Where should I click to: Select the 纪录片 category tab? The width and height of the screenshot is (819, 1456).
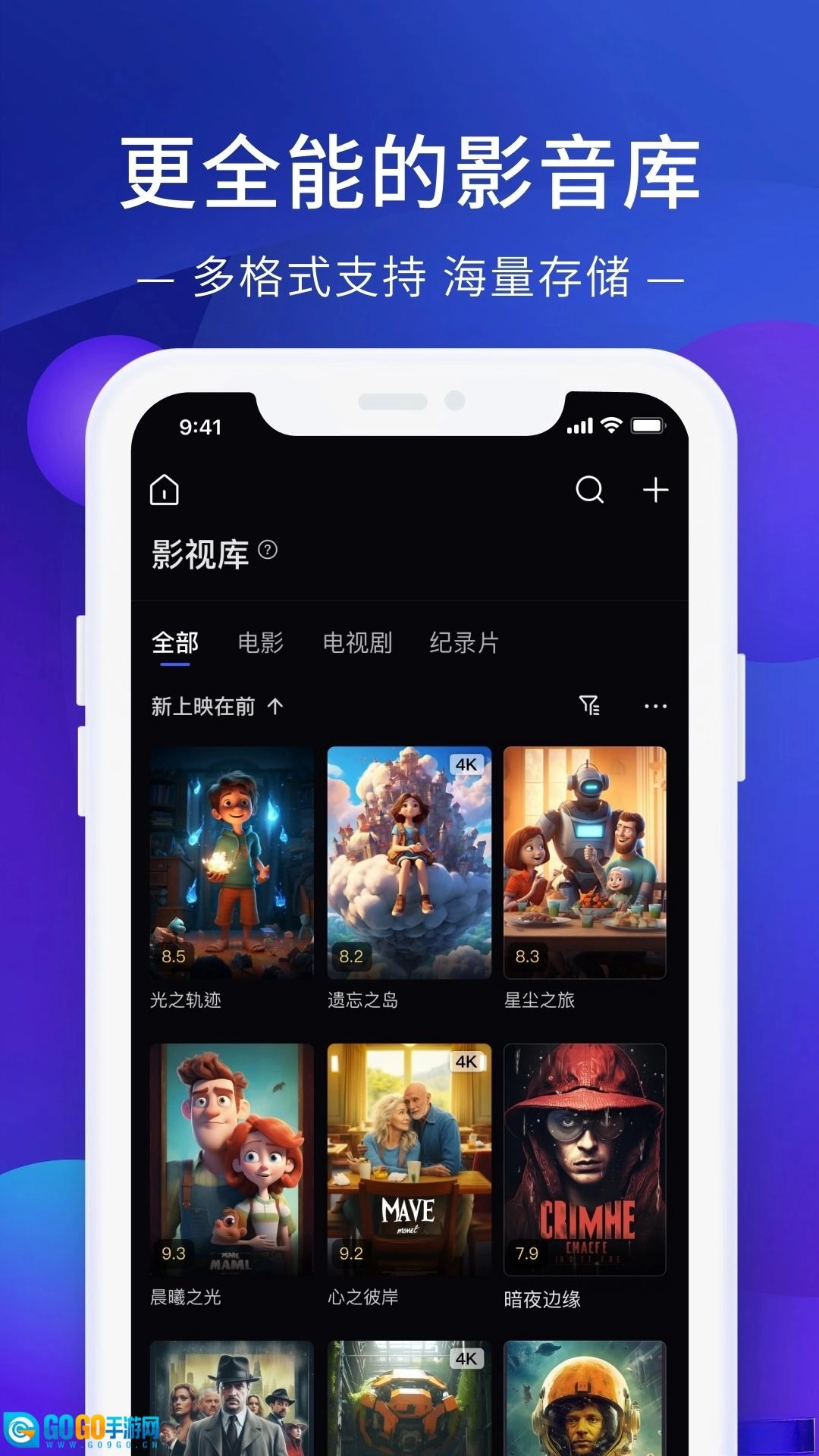point(464,642)
